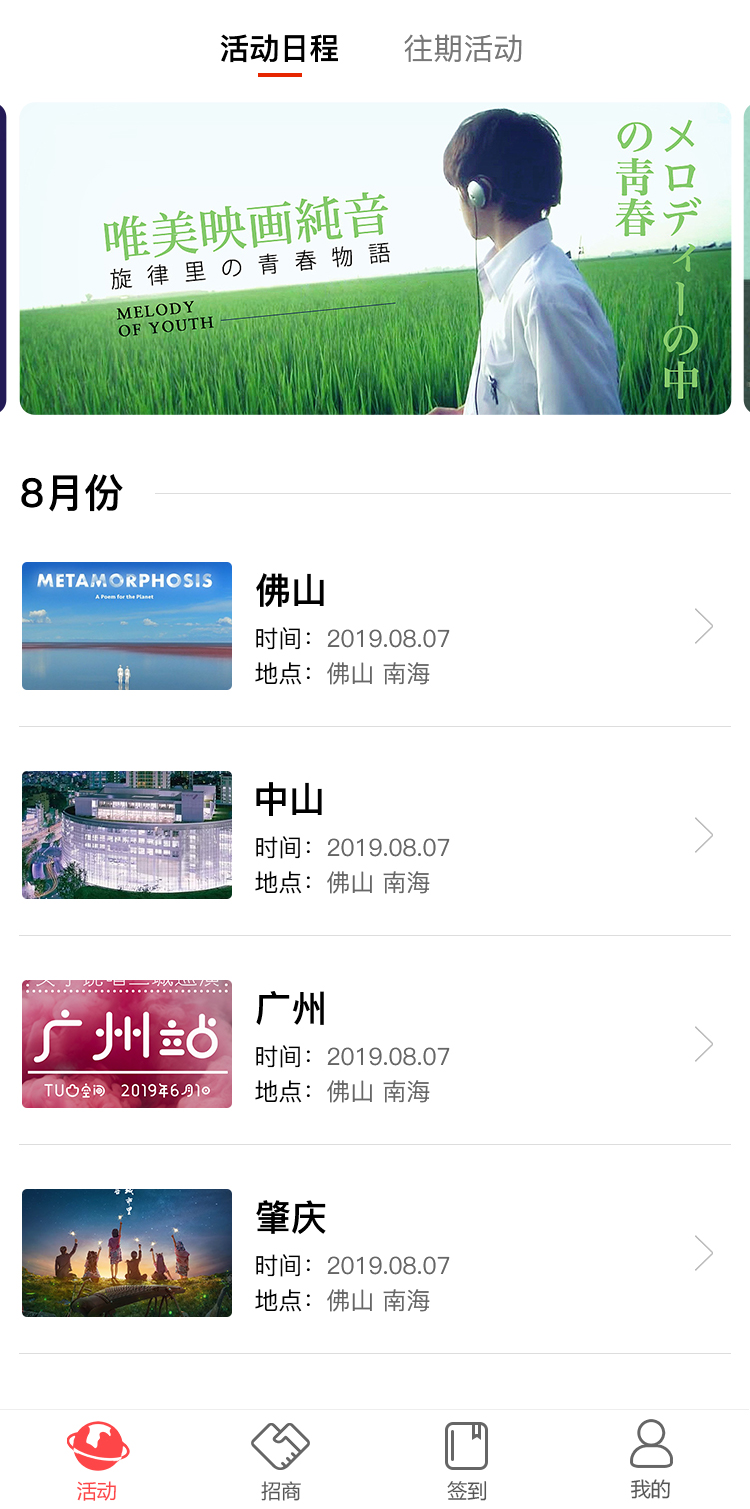
Task: Open the 佛山 event row
Action: coord(375,626)
